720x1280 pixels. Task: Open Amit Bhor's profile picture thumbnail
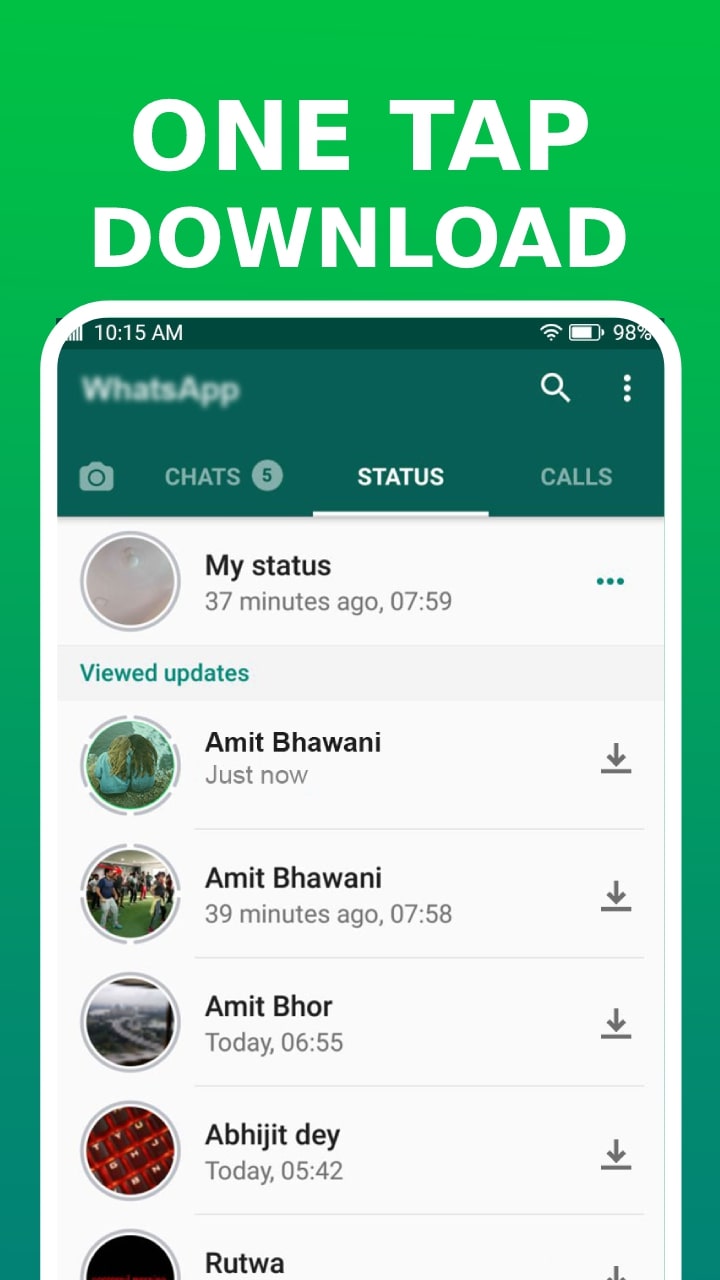point(130,1022)
